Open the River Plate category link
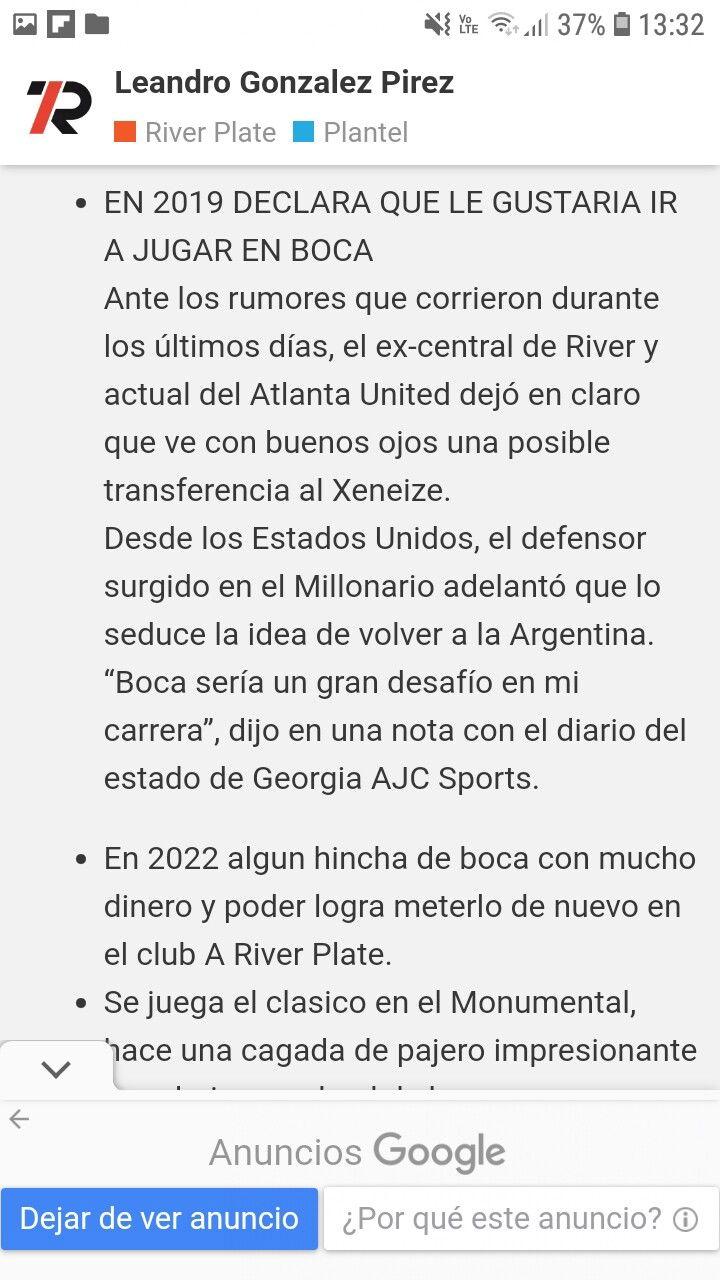 (195, 132)
